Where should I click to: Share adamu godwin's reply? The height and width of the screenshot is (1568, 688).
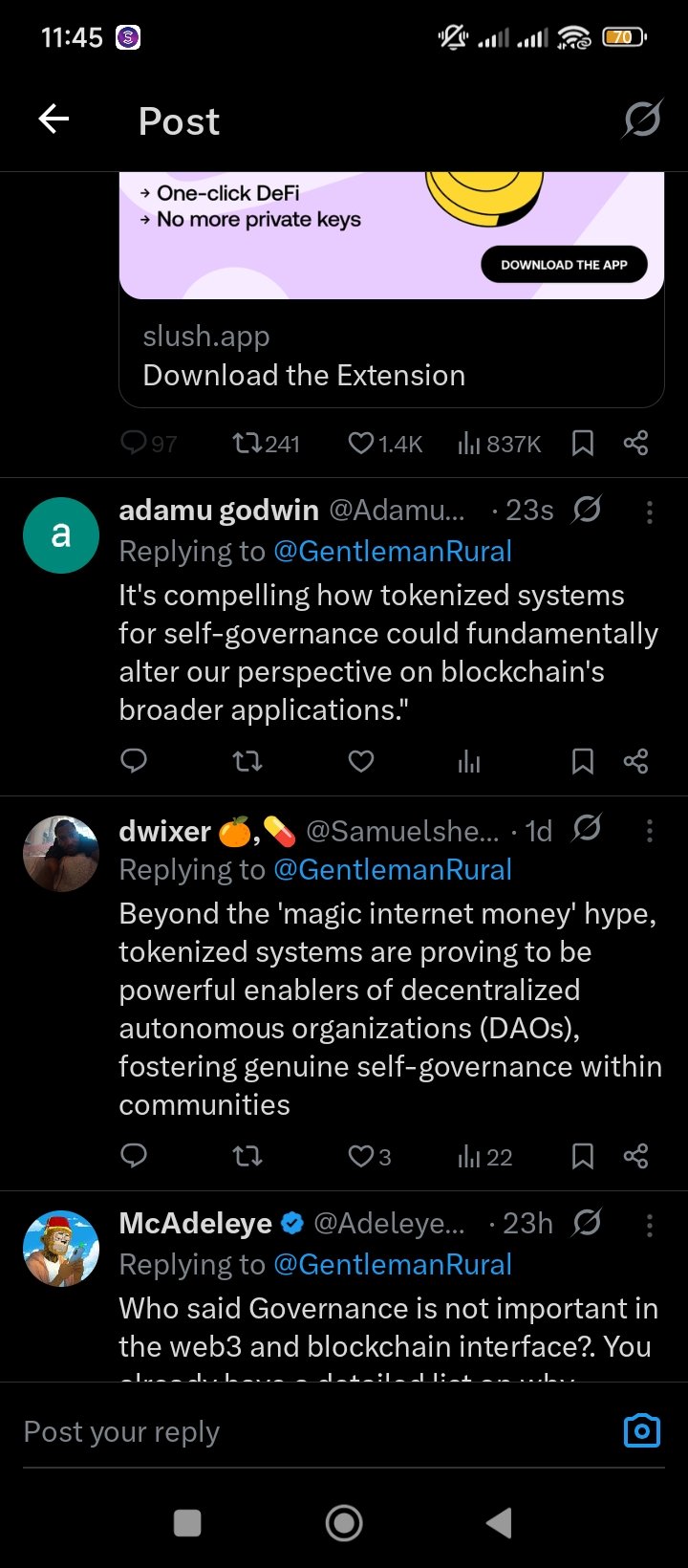point(635,761)
